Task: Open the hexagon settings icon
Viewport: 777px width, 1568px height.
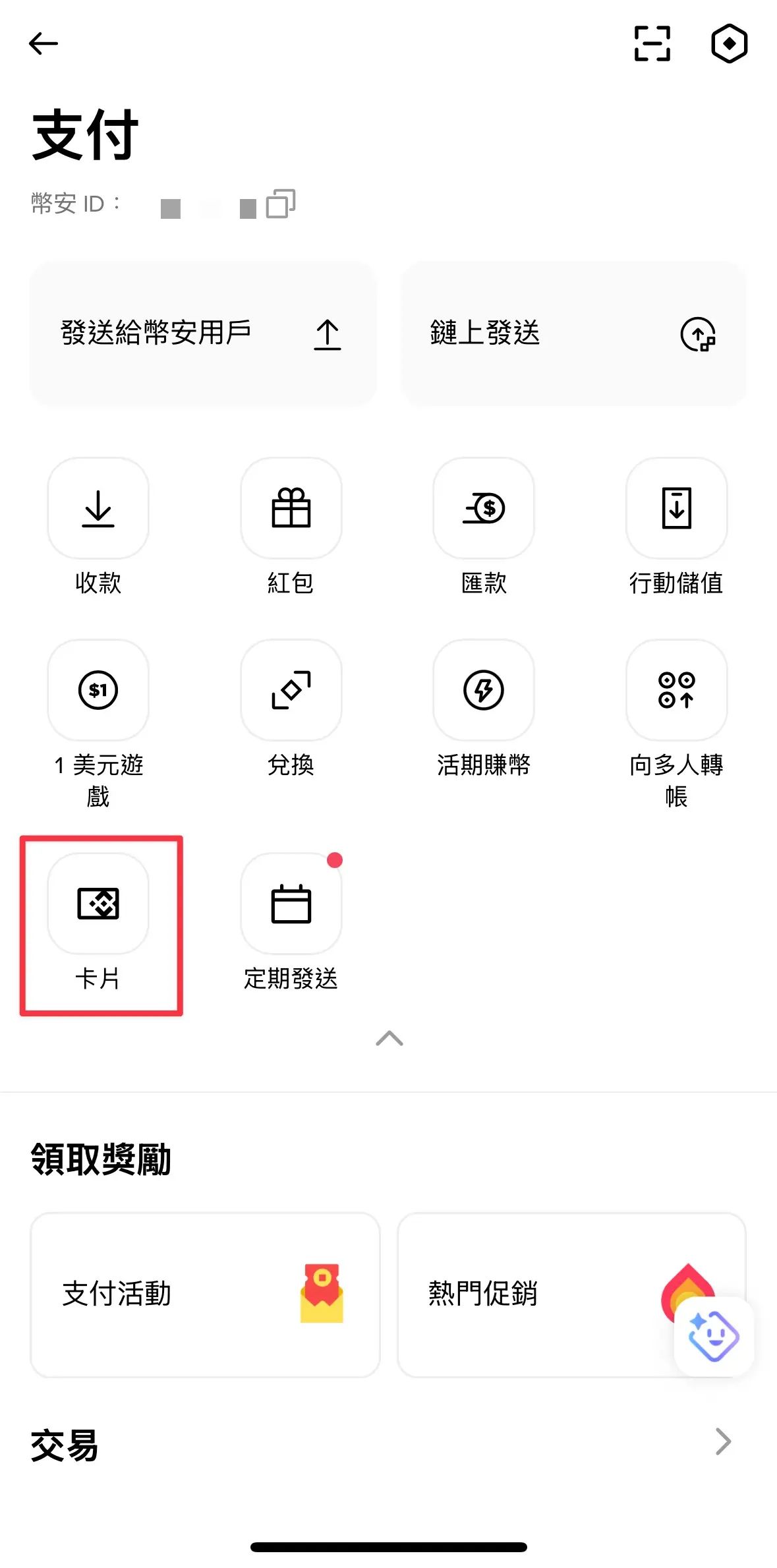Action: (x=729, y=44)
